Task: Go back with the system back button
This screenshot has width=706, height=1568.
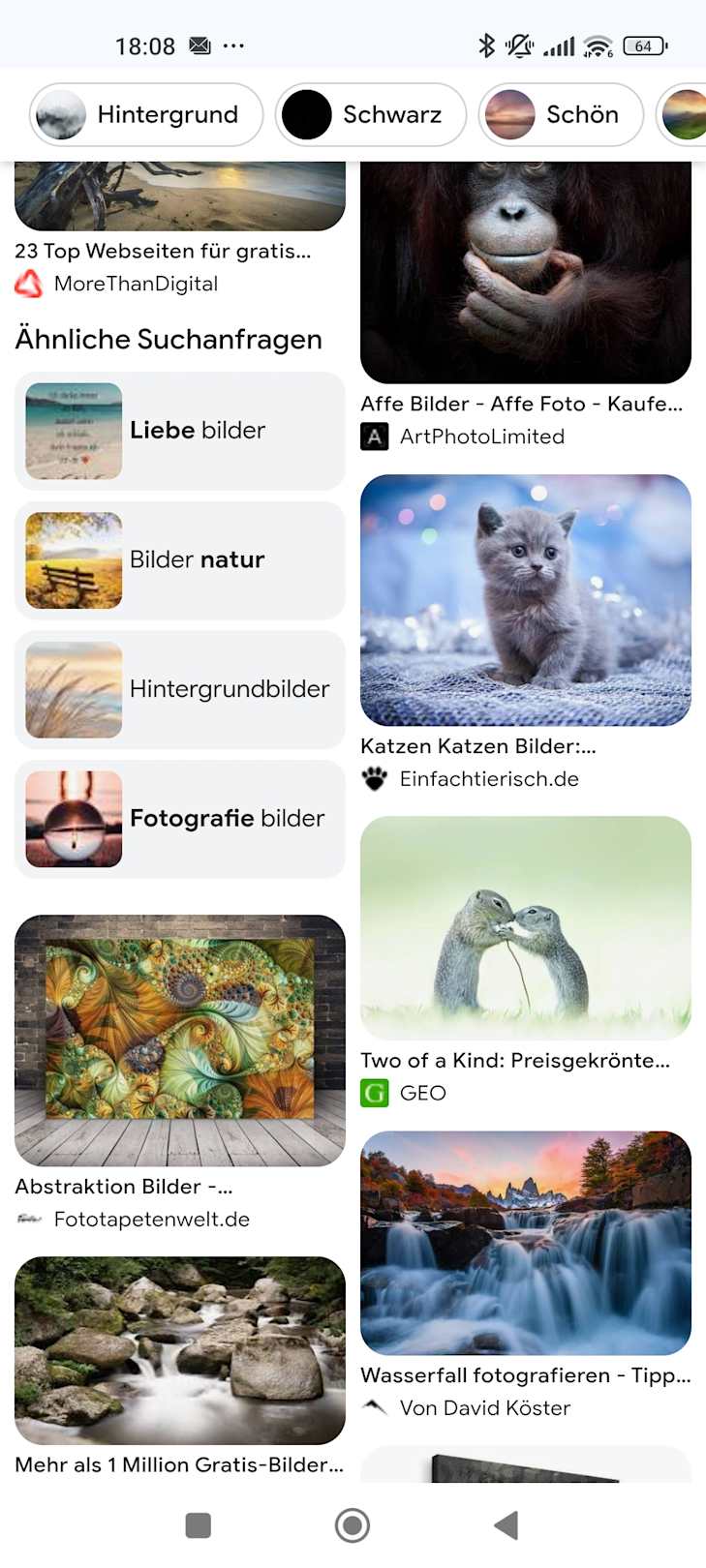Action: (506, 1525)
